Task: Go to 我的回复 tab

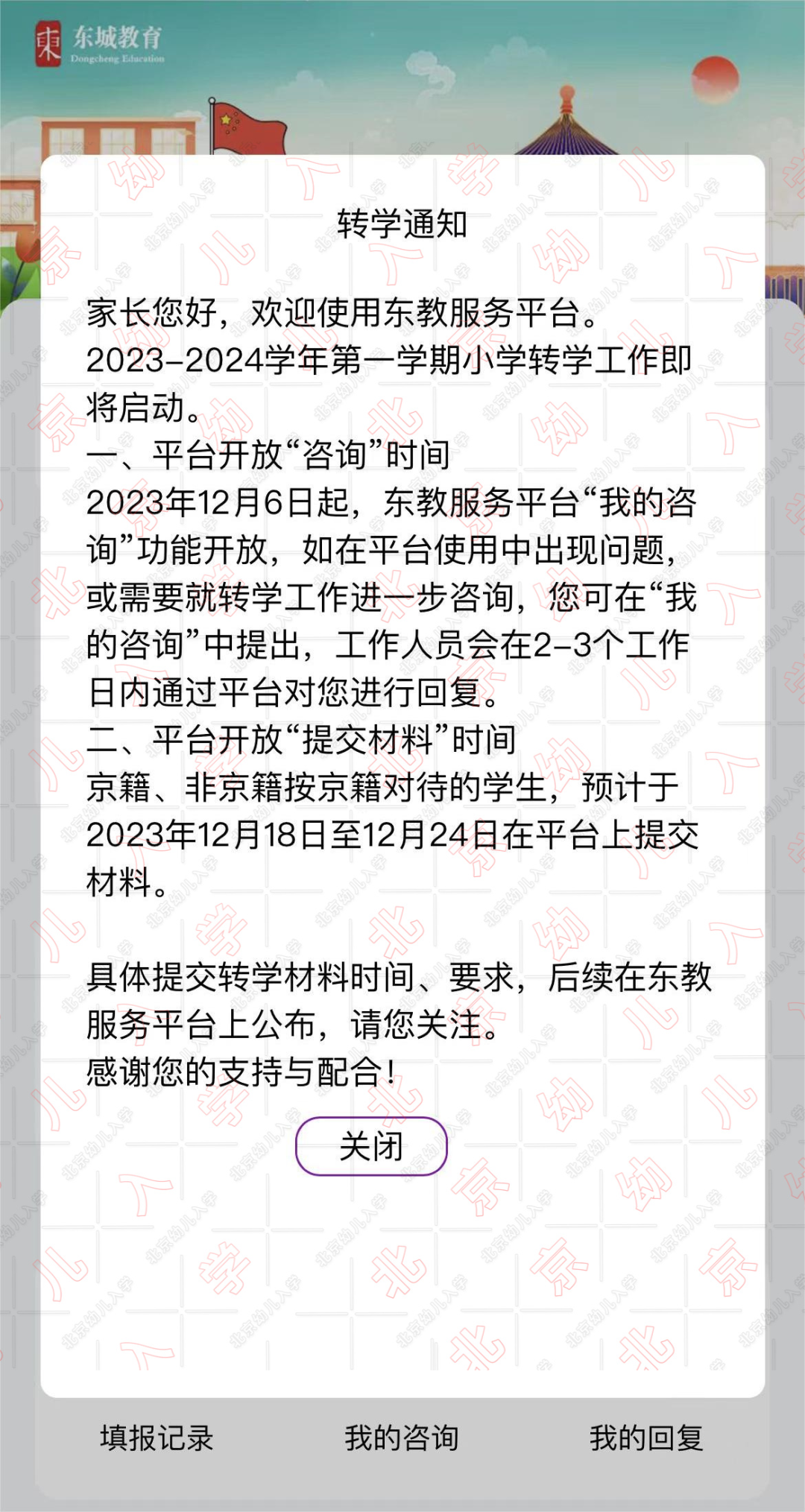Action: coord(646,1437)
